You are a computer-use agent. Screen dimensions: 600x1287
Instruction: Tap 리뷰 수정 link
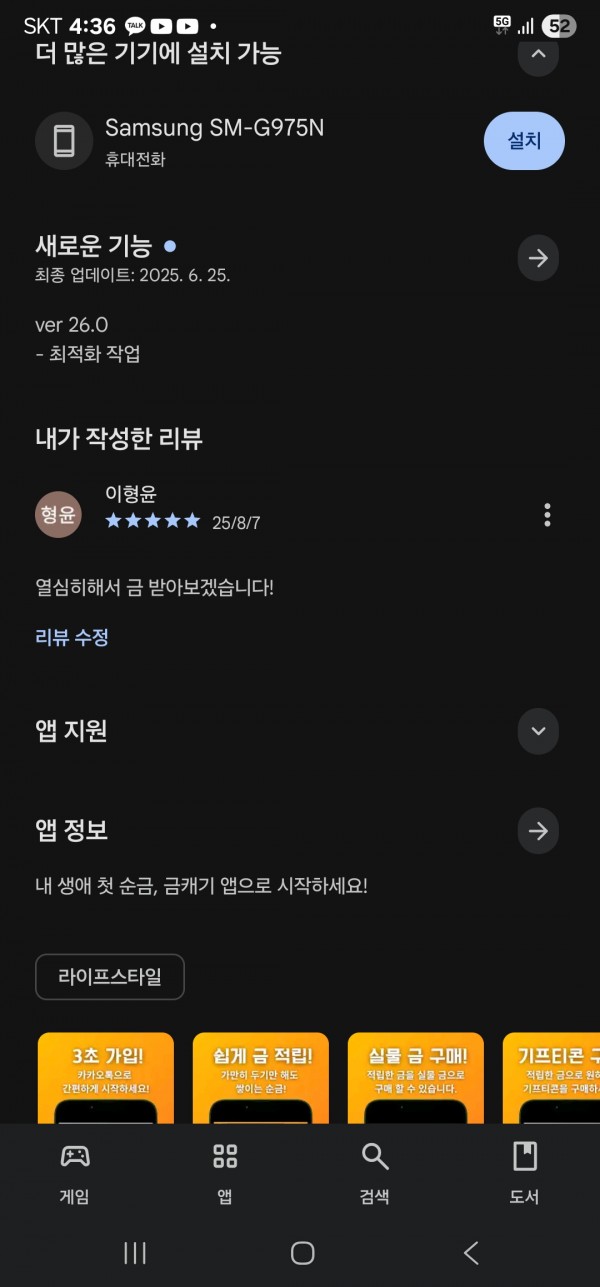tap(72, 637)
